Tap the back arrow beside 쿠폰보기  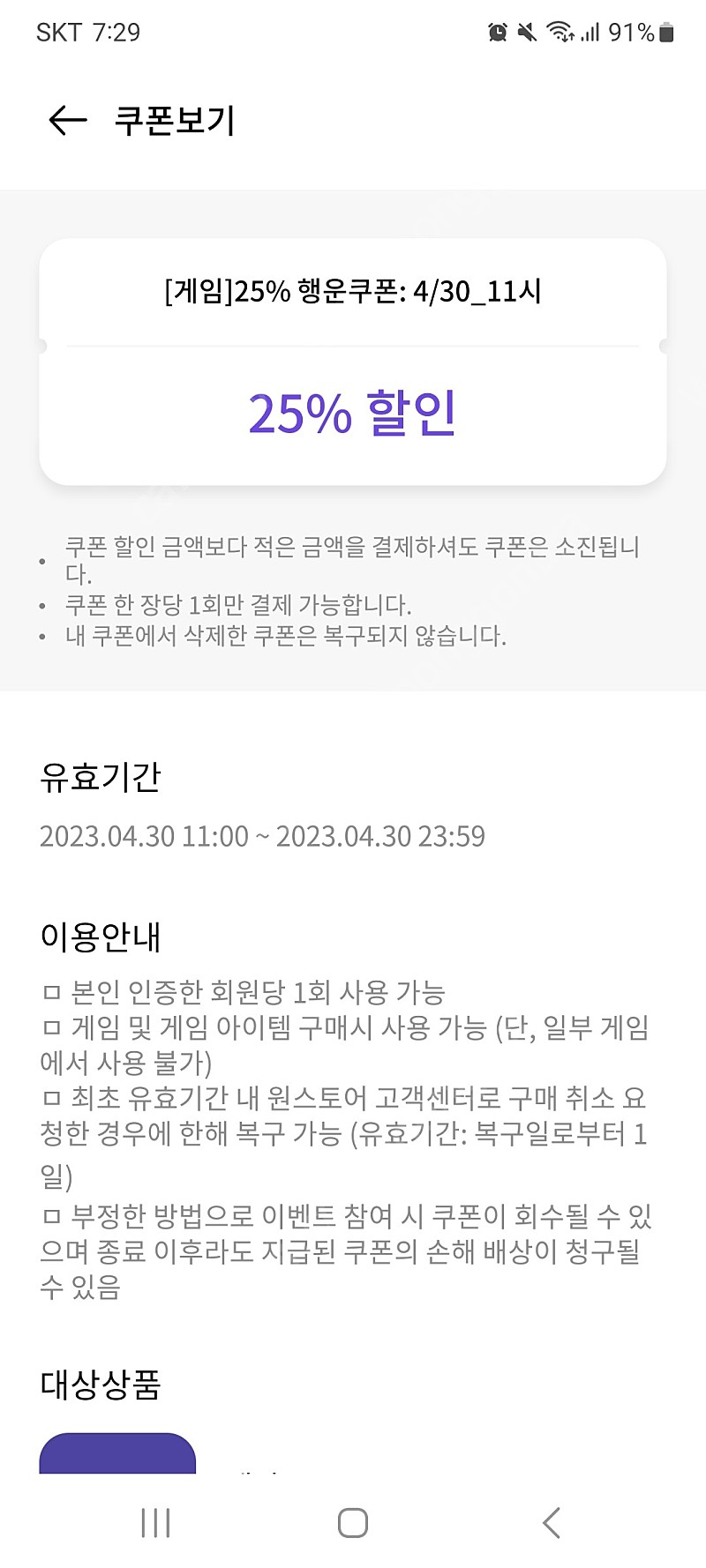click(x=65, y=119)
